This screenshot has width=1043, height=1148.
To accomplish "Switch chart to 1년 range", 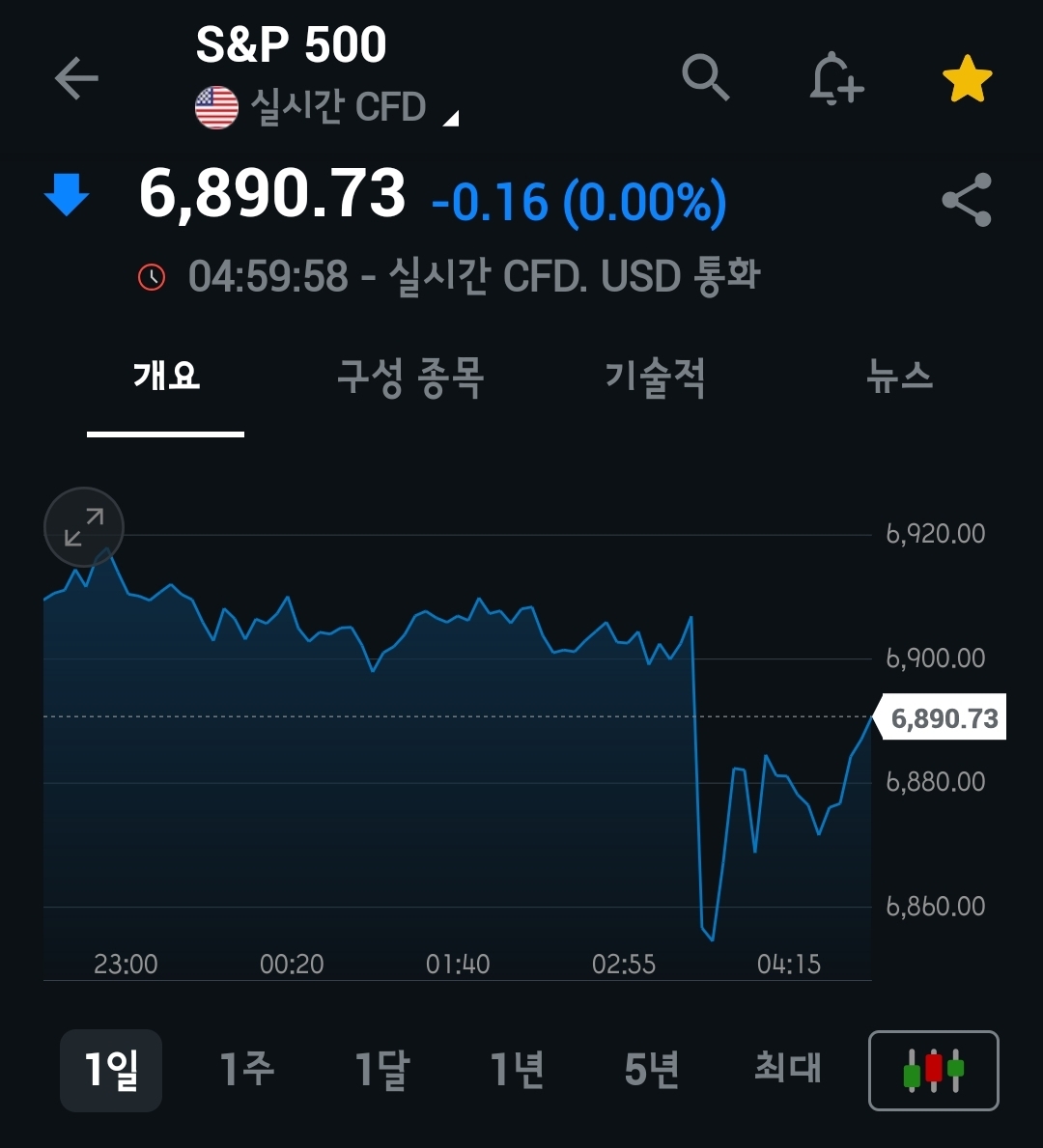I will point(517,1070).
